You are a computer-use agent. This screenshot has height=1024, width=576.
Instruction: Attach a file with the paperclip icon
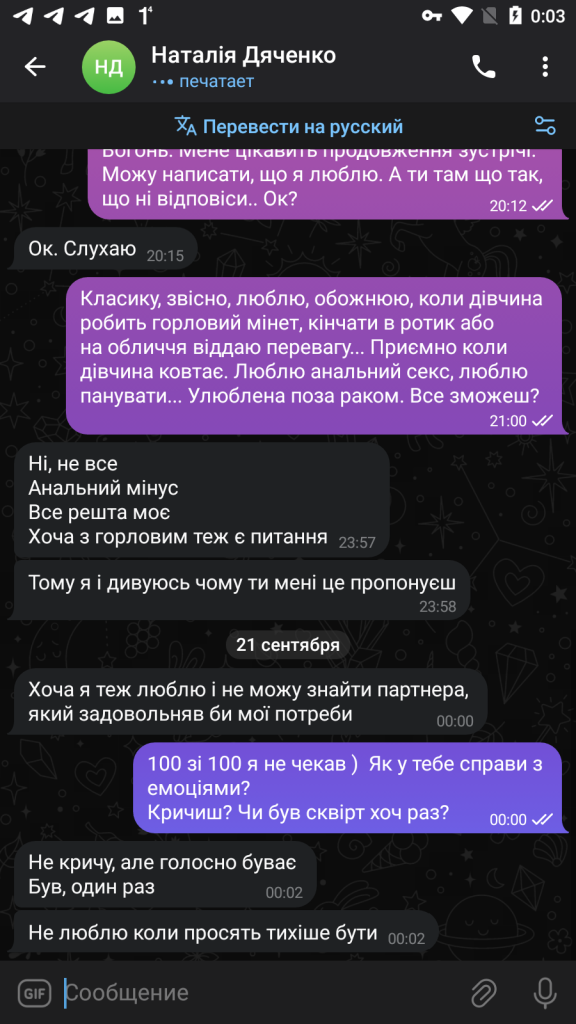(484, 993)
